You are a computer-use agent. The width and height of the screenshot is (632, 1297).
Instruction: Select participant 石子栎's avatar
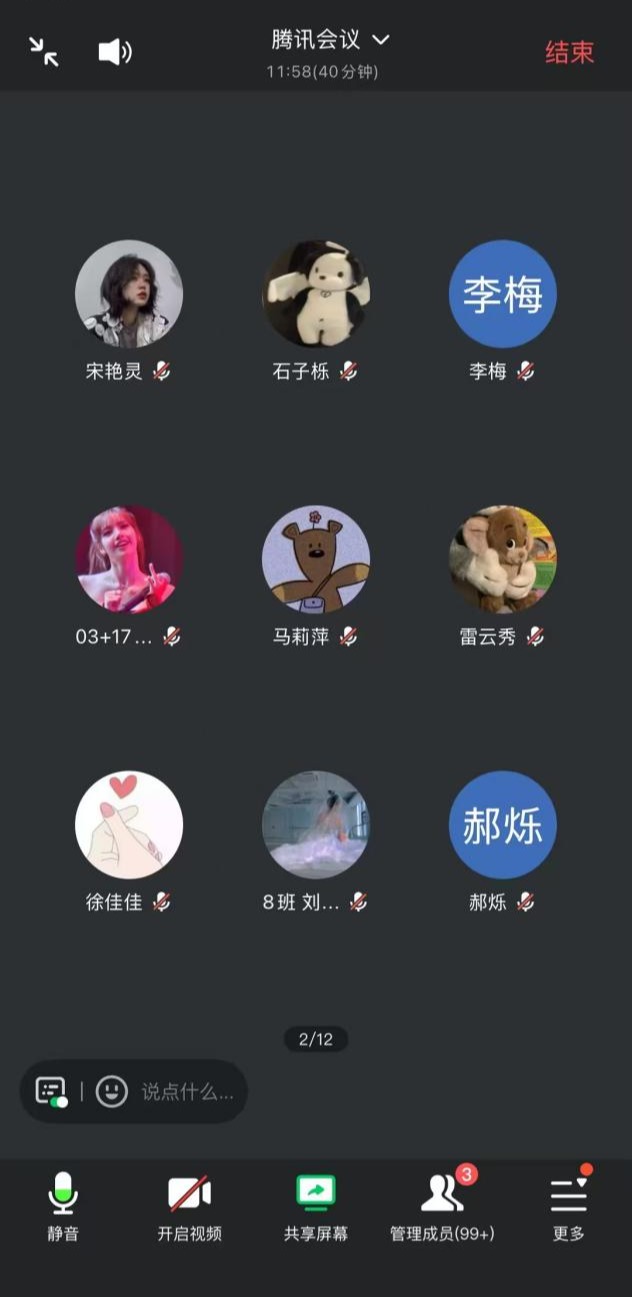click(x=316, y=294)
